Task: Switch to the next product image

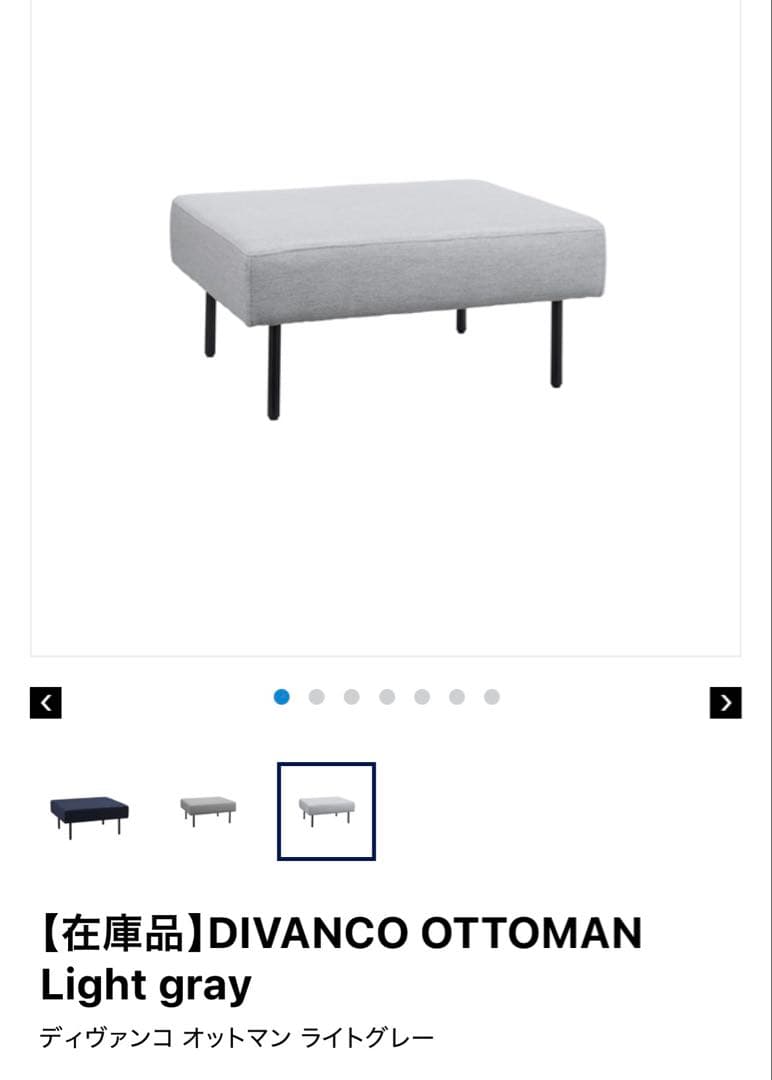Action: pyautogui.click(x=724, y=700)
